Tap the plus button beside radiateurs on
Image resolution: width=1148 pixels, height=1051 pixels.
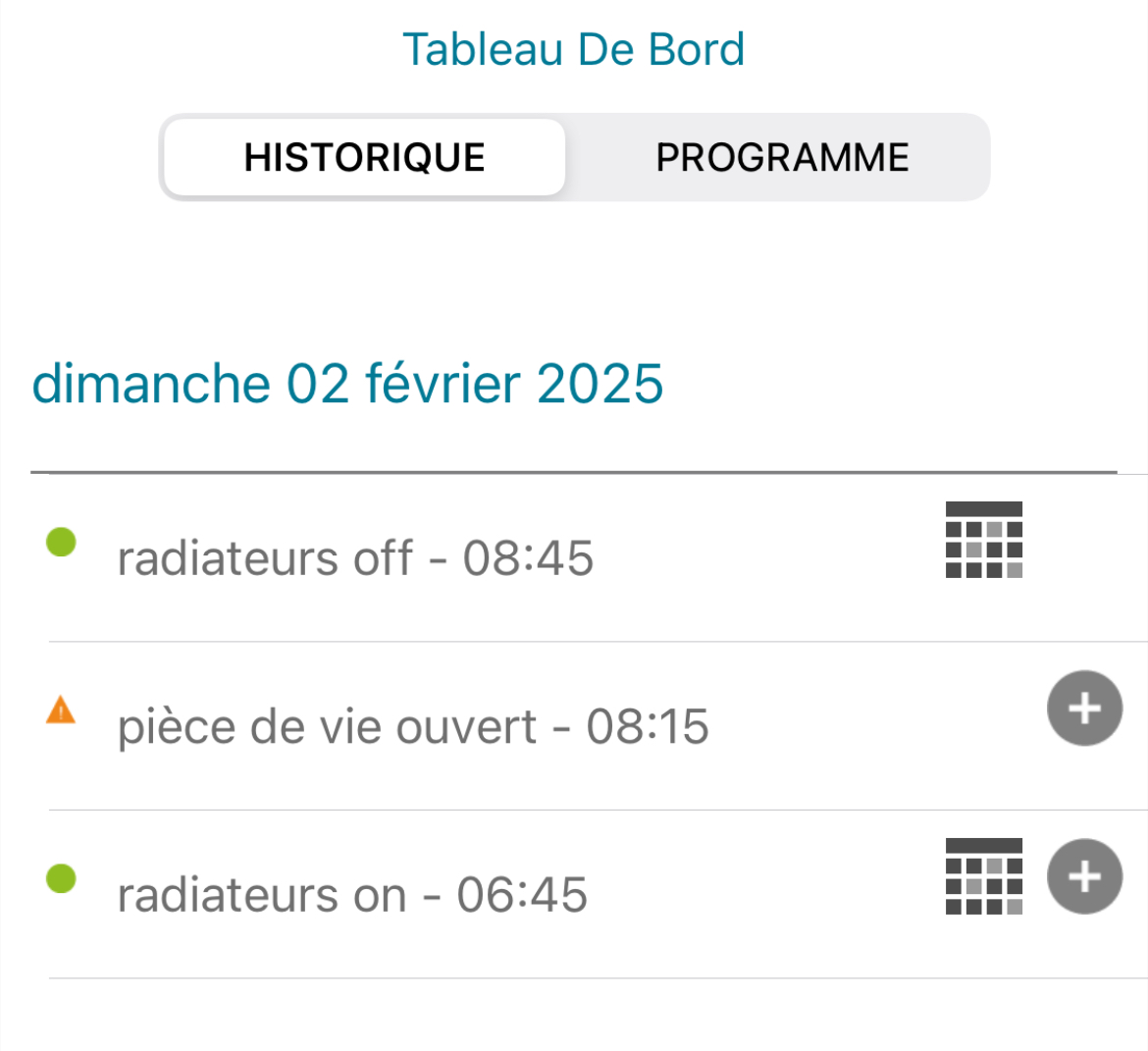click(1084, 876)
